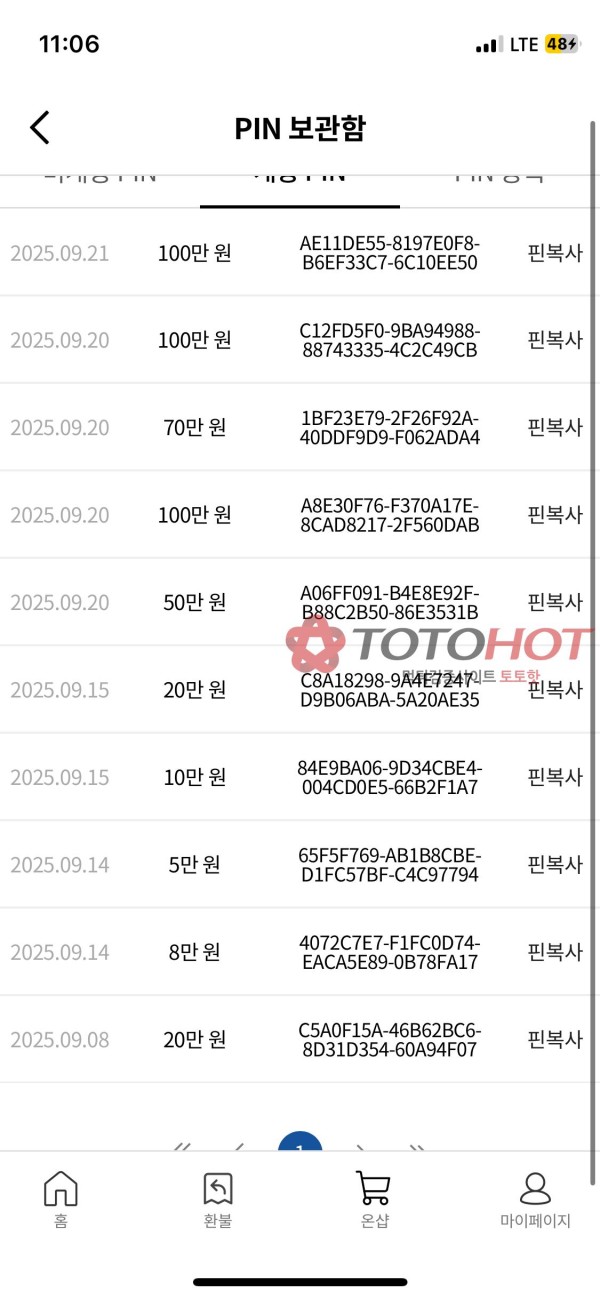This screenshot has width=600, height=1299.
Task: Go back from PIN 보관함
Action: (40, 128)
